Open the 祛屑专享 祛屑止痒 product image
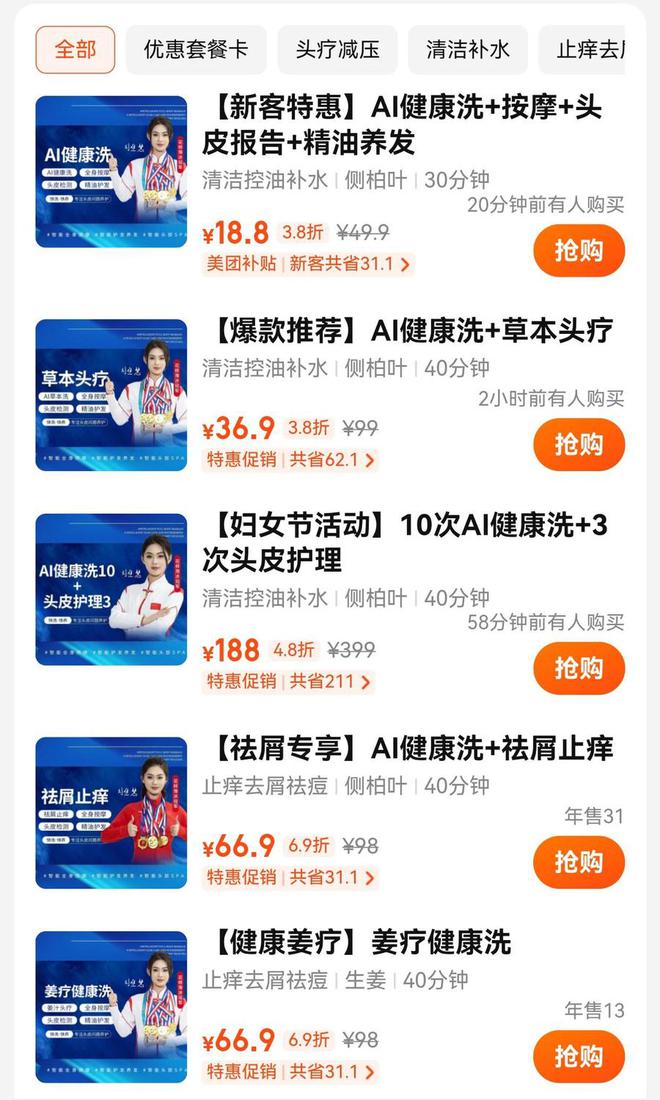The height and width of the screenshot is (1100, 660). 111,813
